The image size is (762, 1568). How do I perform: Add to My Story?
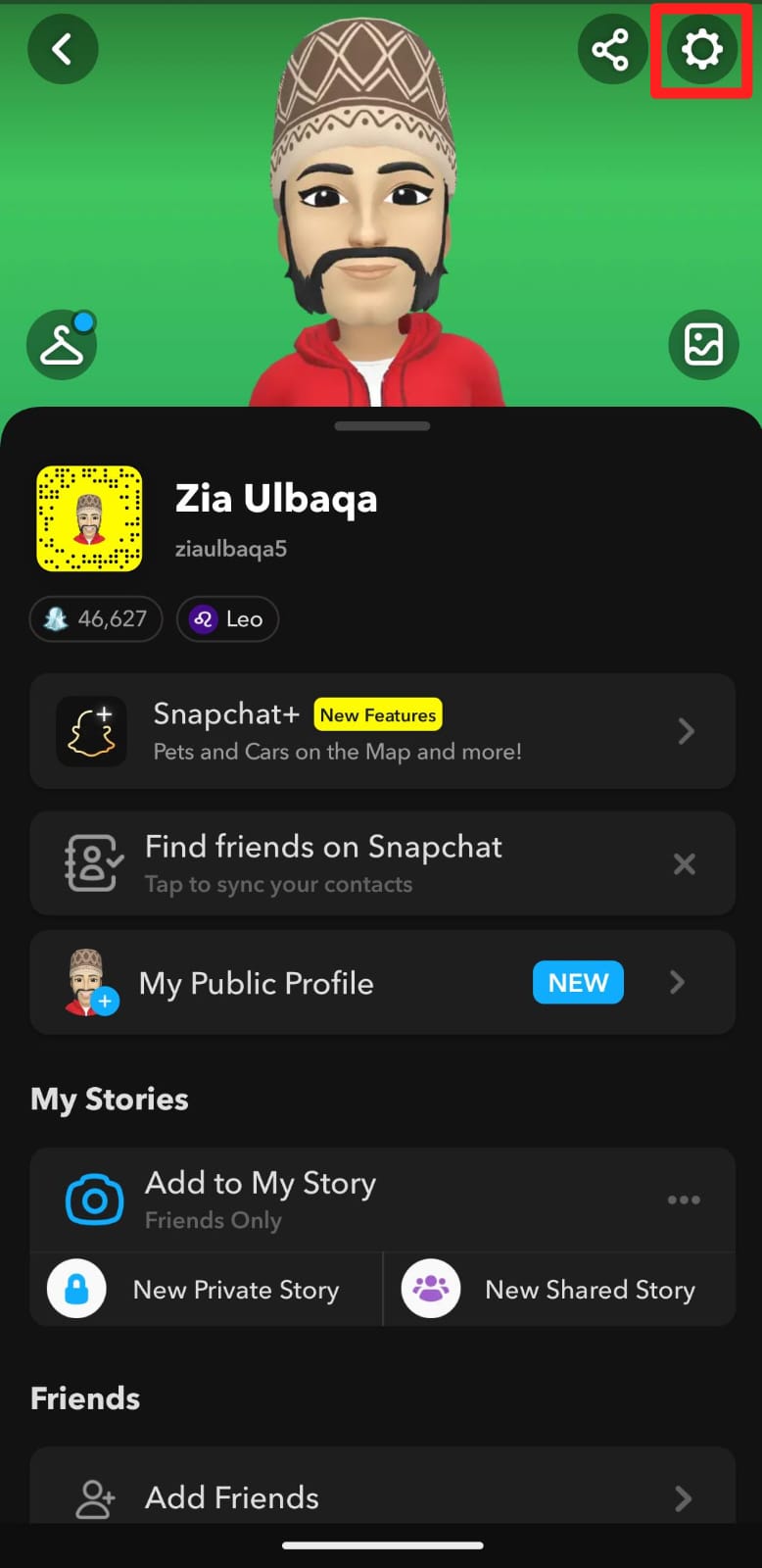tap(261, 1199)
